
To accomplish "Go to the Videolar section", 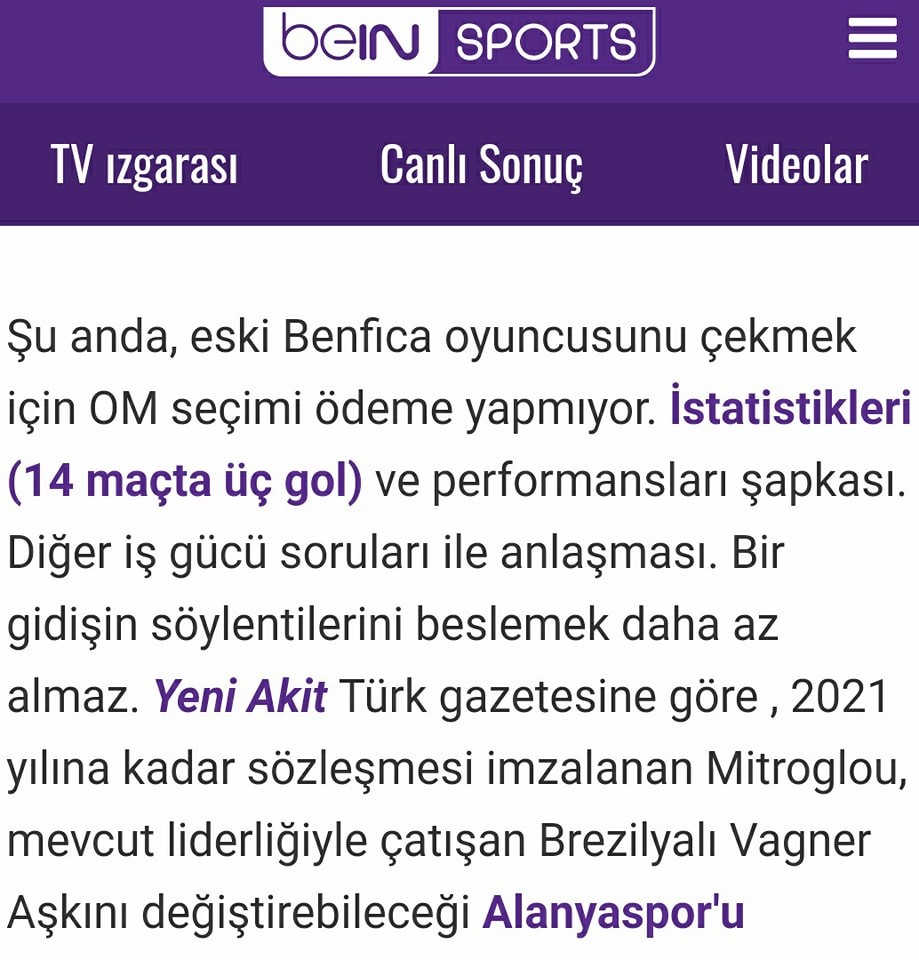I will pos(796,165).
